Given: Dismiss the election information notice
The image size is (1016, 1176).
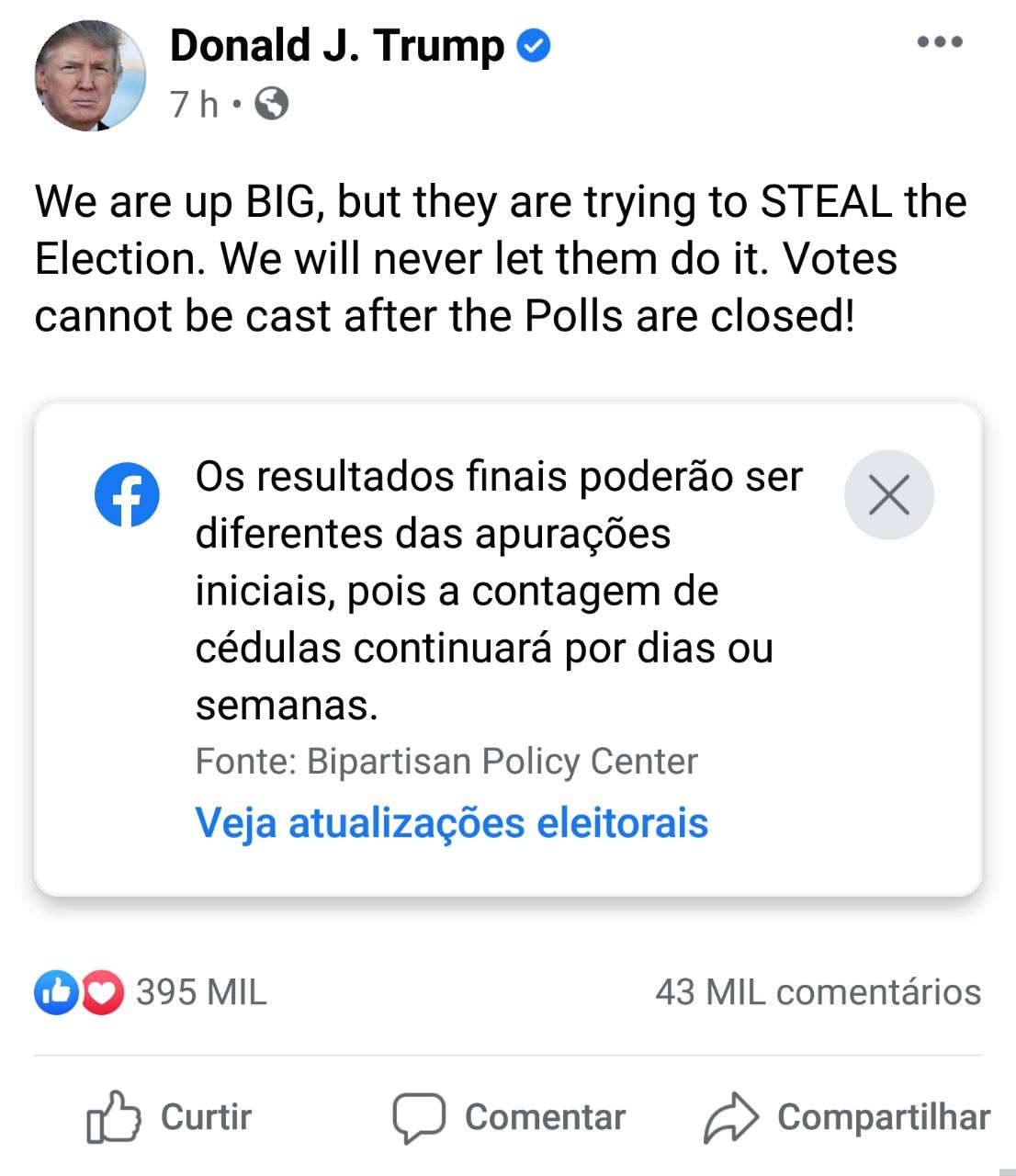Looking at the screenshot, I should click(888, 495).
